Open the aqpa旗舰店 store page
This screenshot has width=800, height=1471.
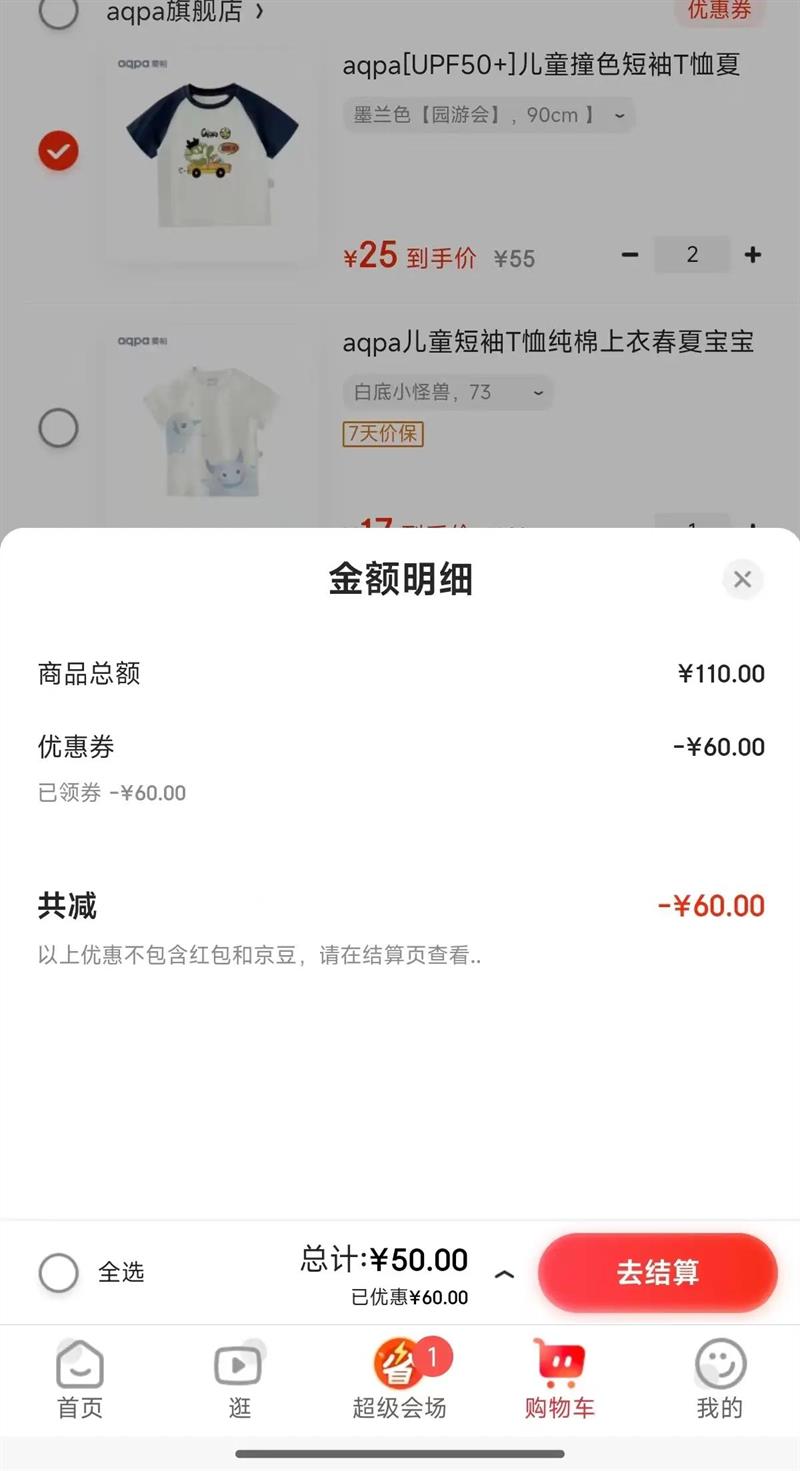[x=184, y=12]
